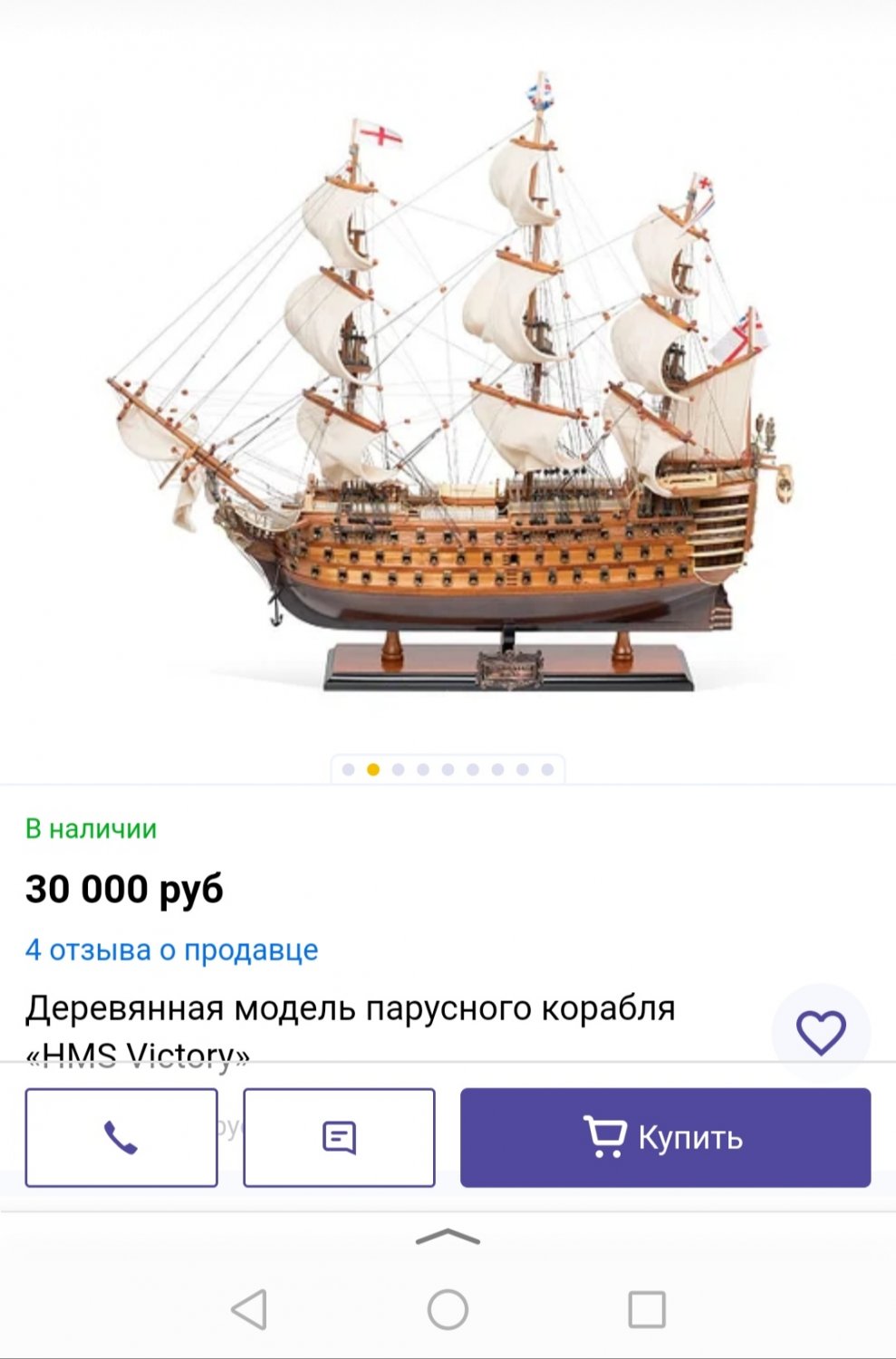The height and width of the screenshot is (1359, 896).
Task: Tap the Купить button
Action: click(x=665, y=1137)
